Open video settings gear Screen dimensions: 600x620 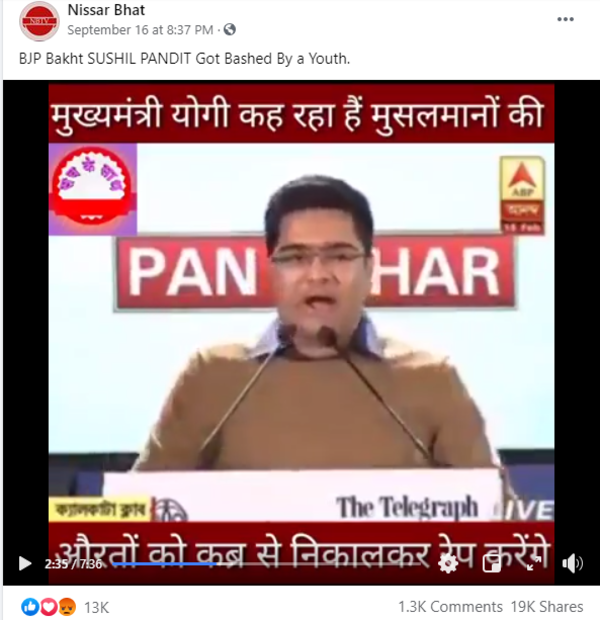pyautogui.click(x=447, y=564)
